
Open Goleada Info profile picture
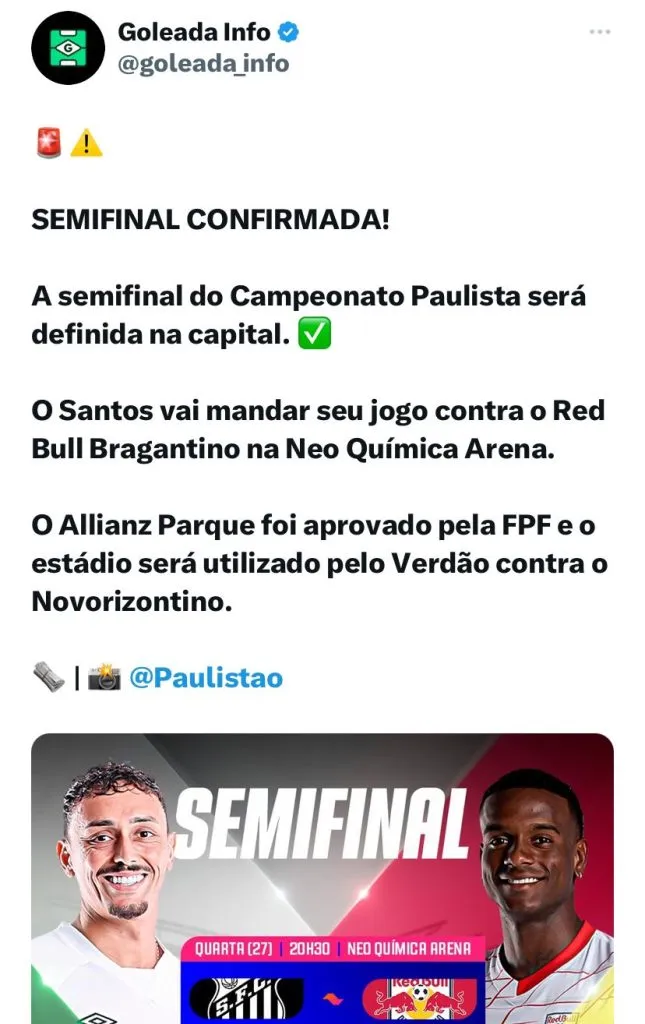pyautogui.click(x=68, y=47)
